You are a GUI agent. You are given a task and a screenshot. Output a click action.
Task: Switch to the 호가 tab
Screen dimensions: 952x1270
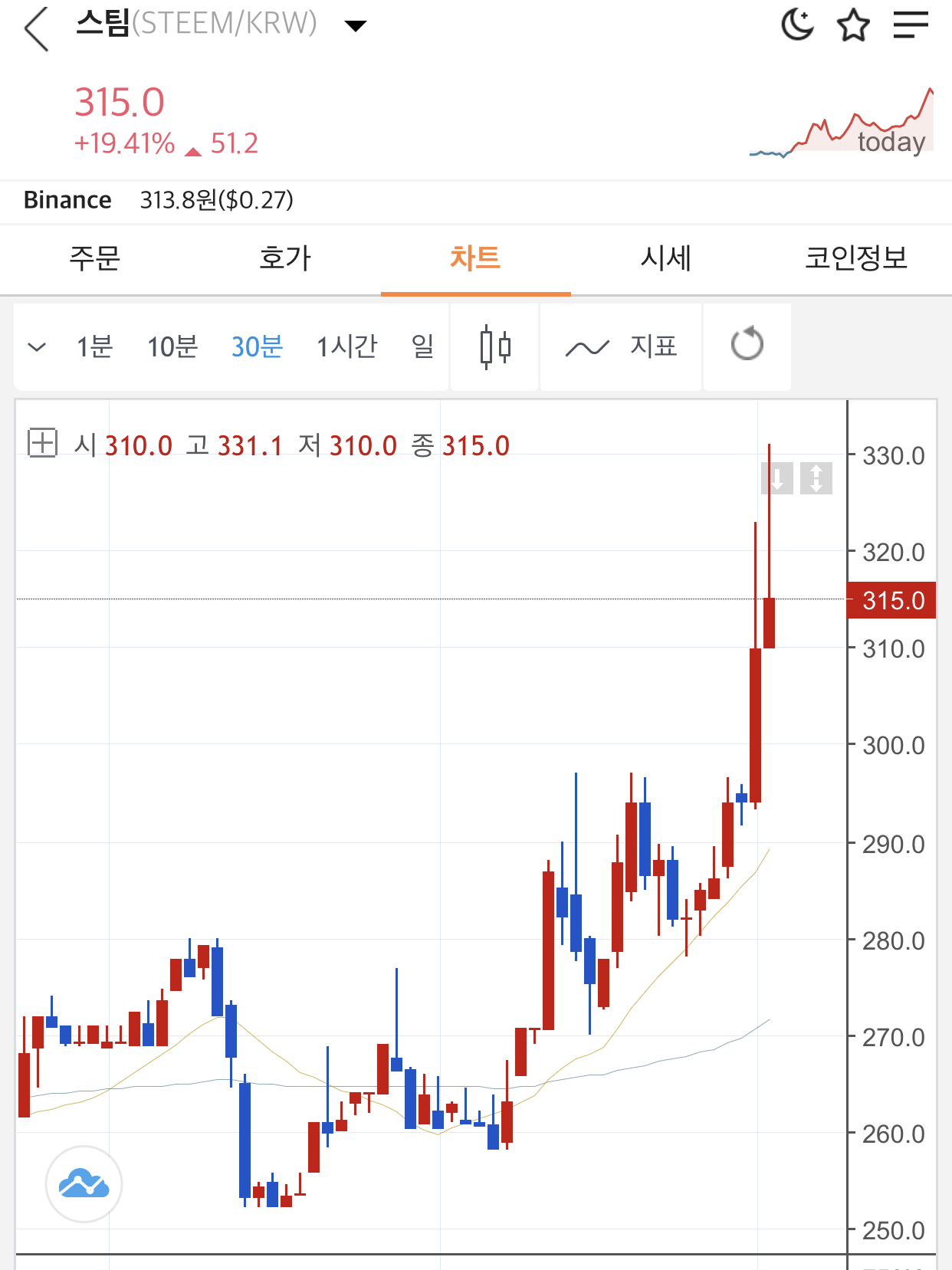pyautogui.click(x=285, y=258)
